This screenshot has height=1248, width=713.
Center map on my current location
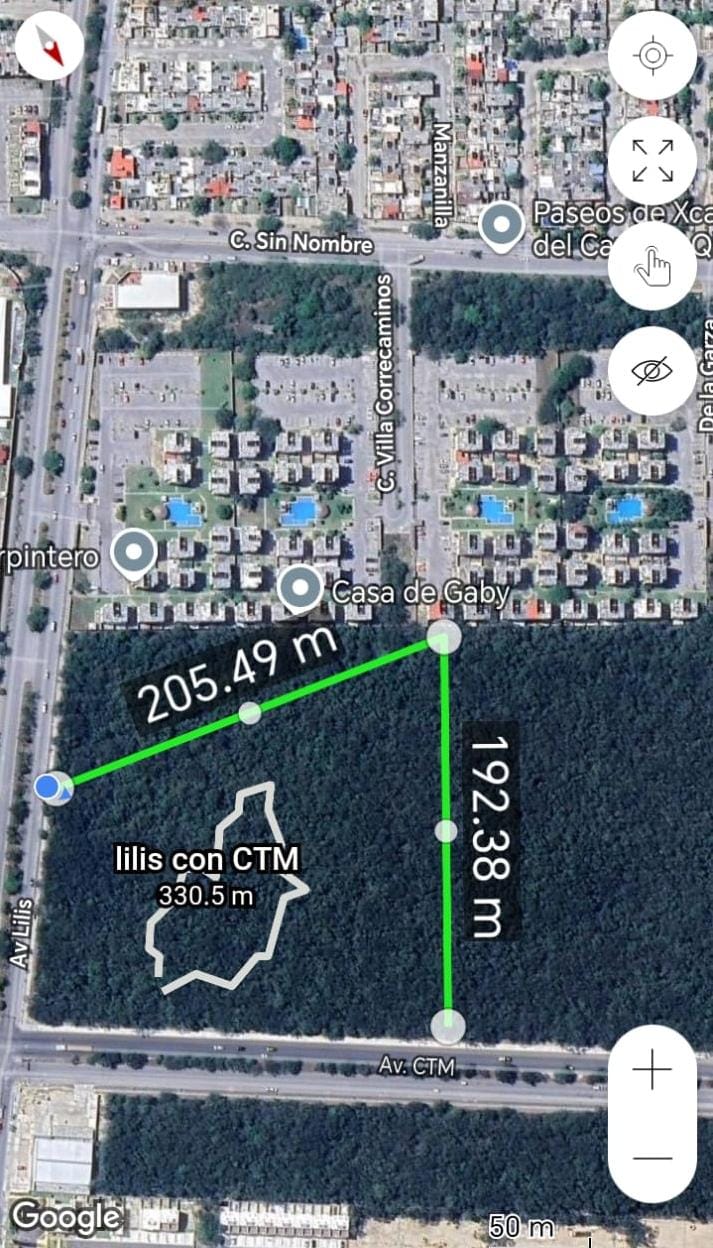coord(652,55)
